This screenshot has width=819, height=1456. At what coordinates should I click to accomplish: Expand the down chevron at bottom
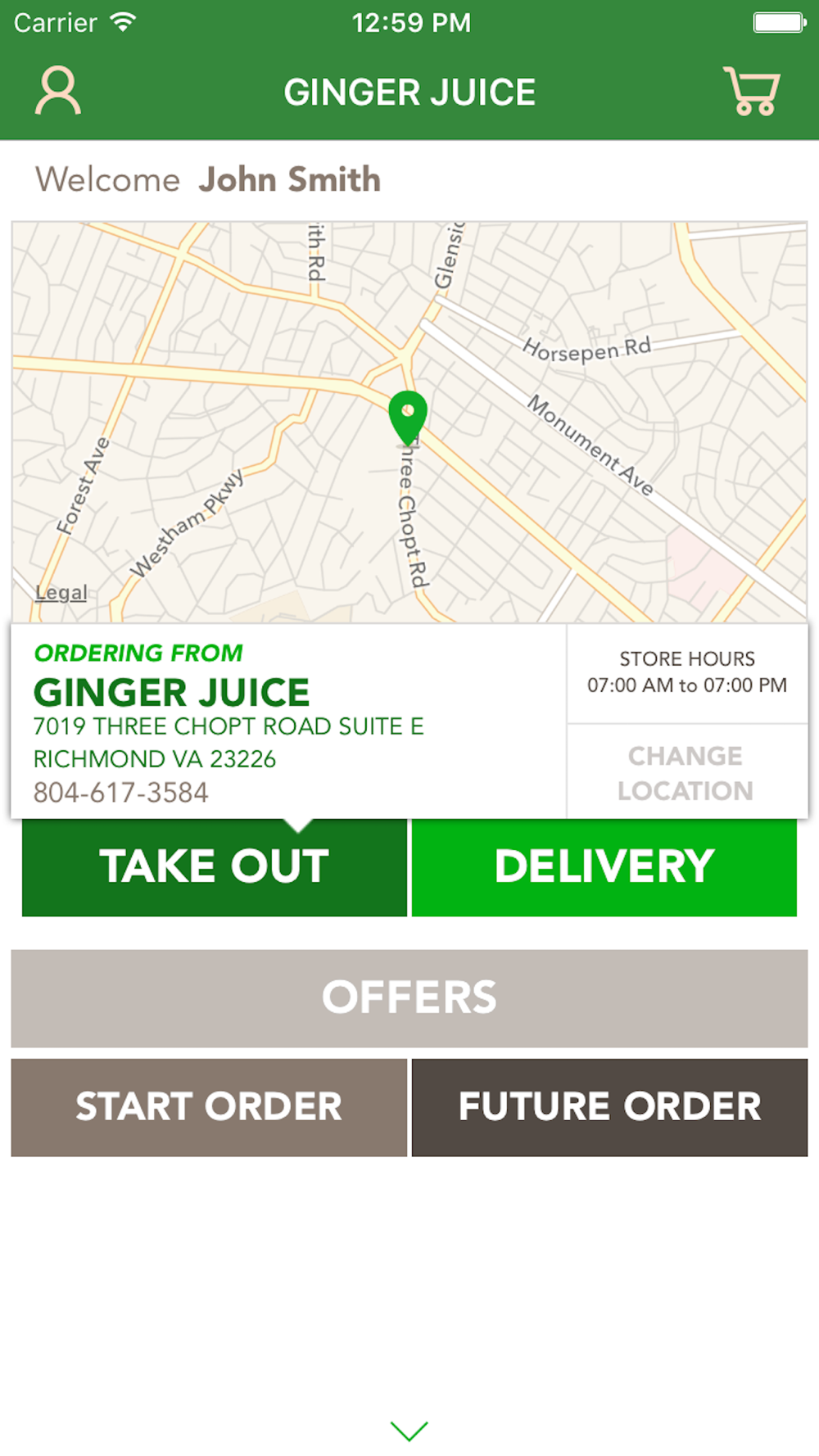[x=409, y=1431]
